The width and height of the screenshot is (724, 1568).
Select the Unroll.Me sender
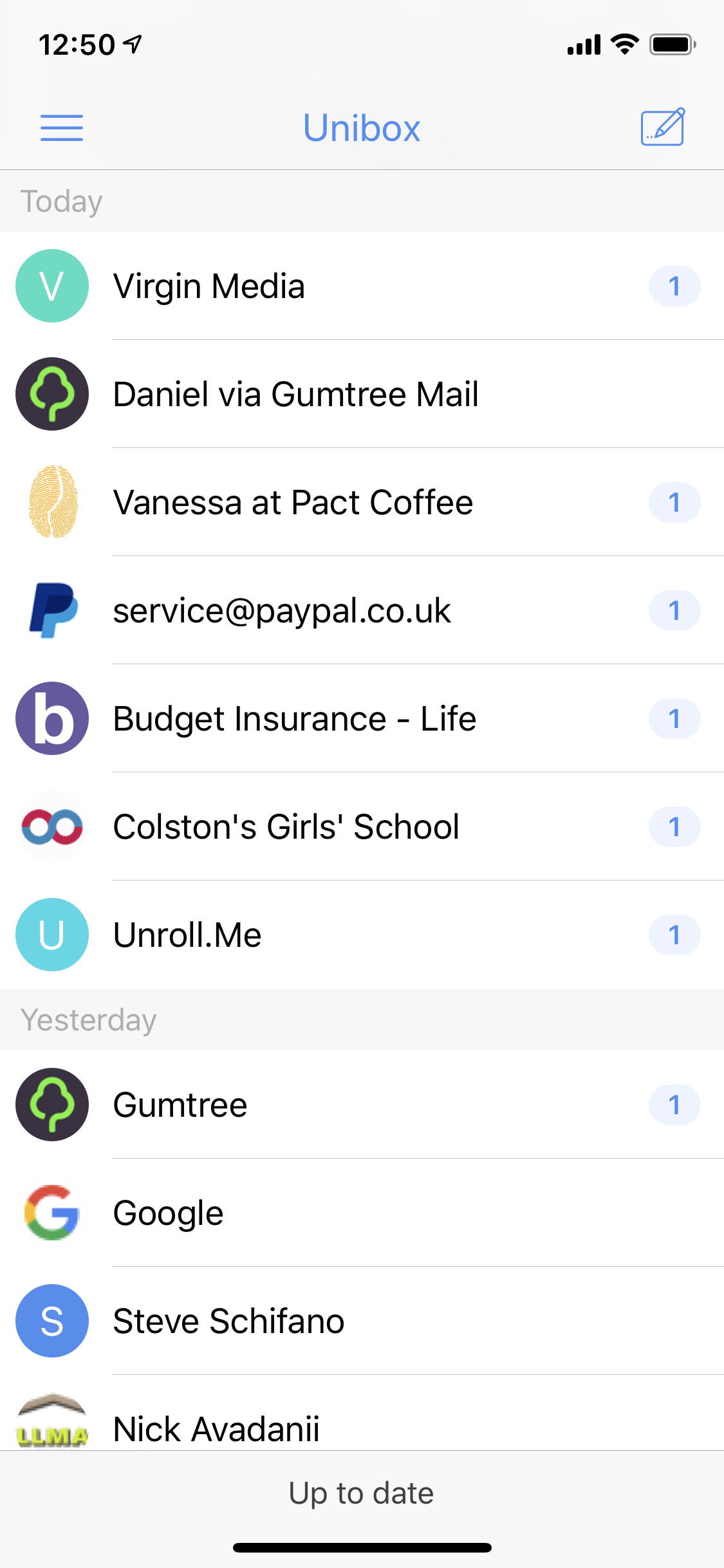[362, 935]
